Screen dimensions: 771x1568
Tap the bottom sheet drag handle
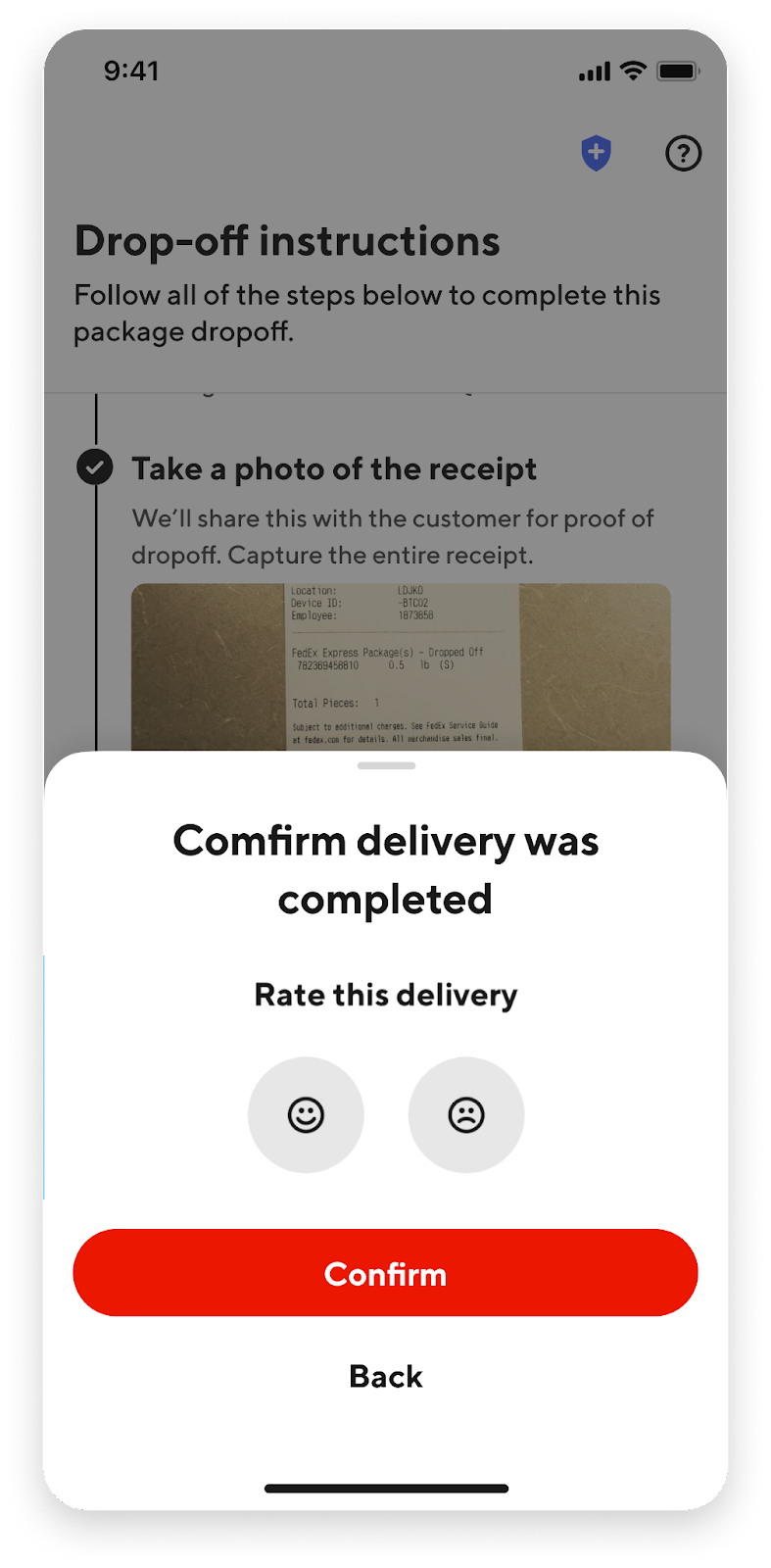click(x=386, y=765)
